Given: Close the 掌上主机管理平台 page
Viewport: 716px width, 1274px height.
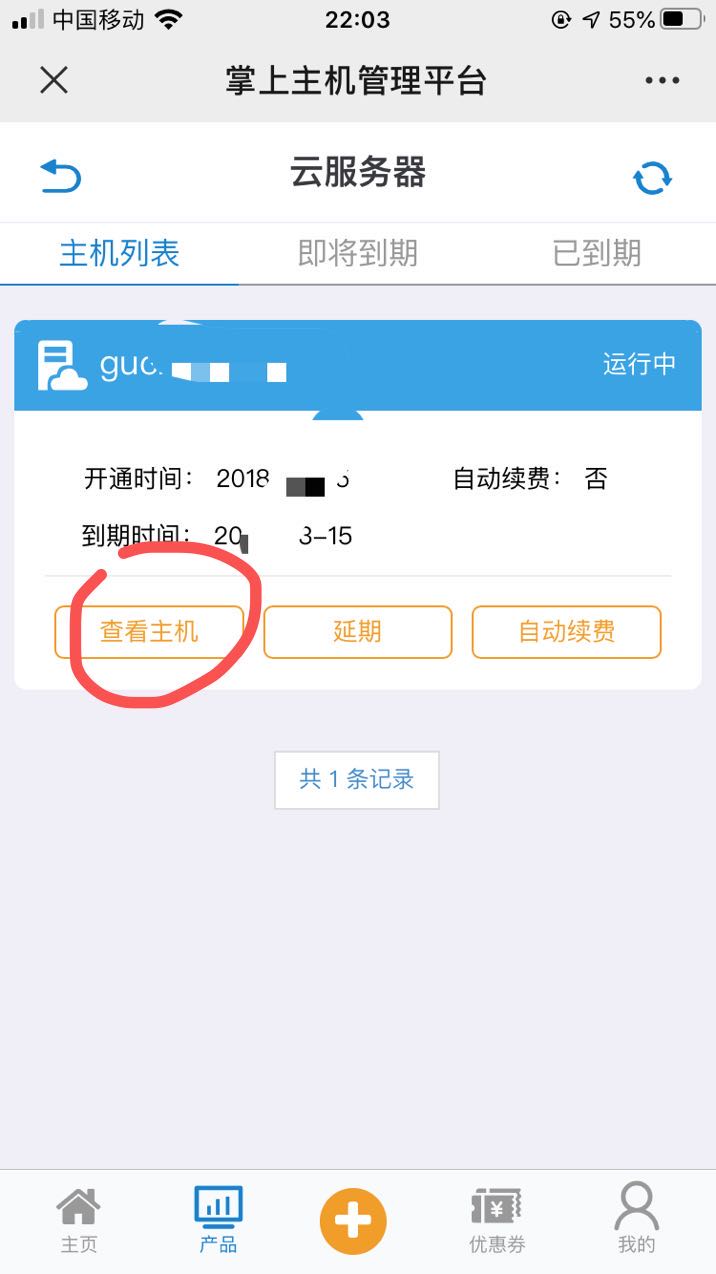Looking at the screenshot, I should (54, 80).
